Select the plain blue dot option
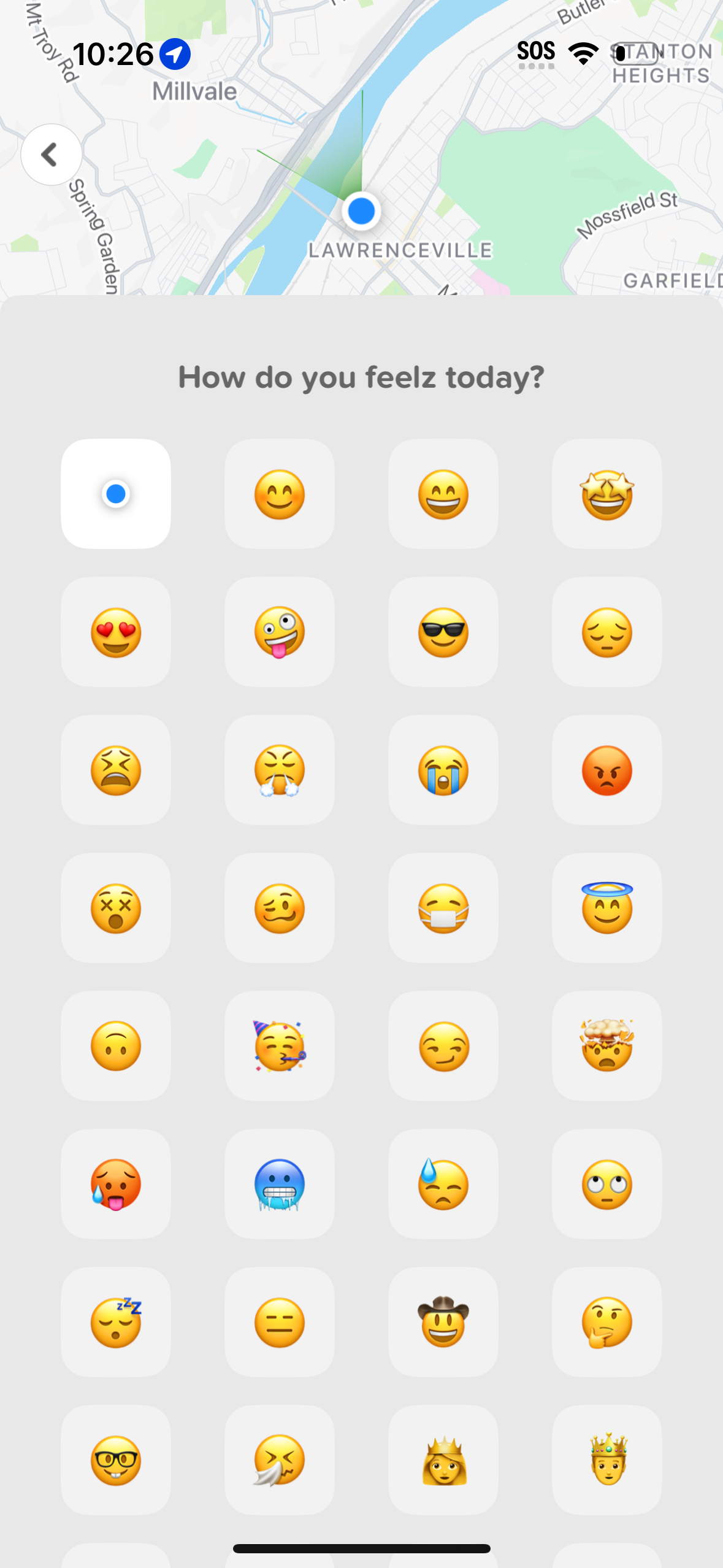Image resolution: width=723 pixels, height=1568 pixels. 116,494
